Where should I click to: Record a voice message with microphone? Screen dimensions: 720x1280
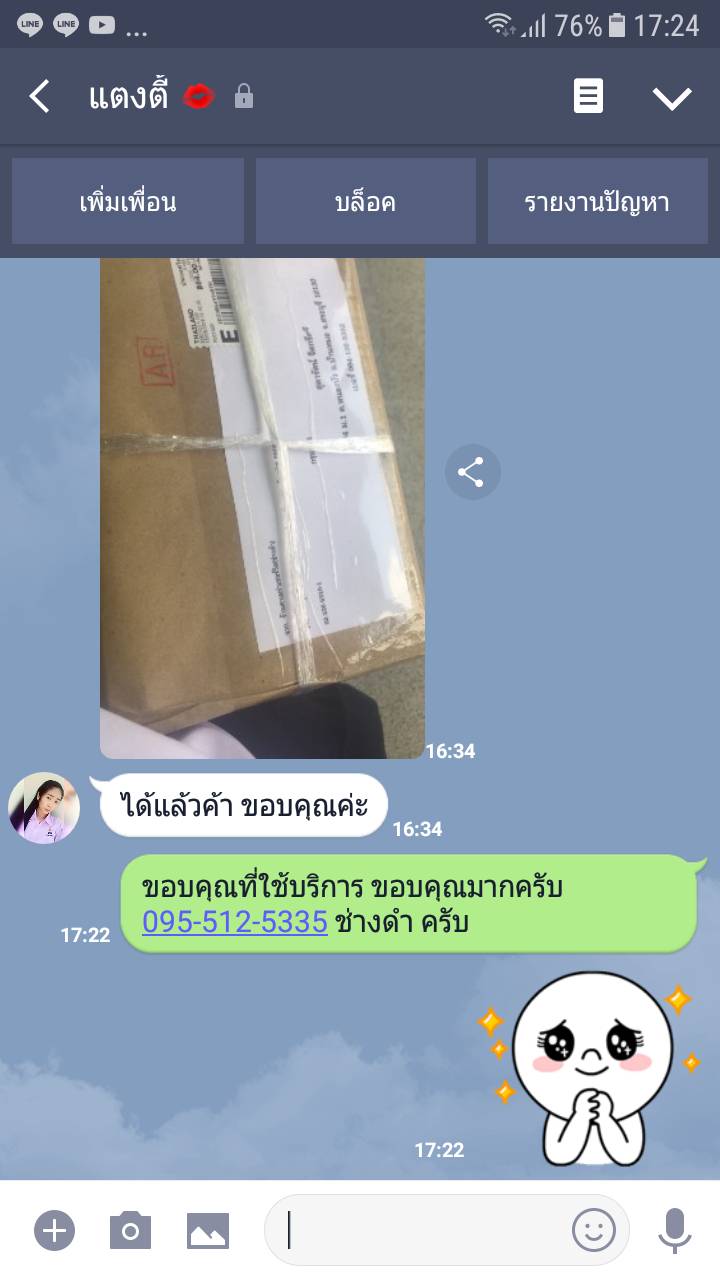point(675,1230)
